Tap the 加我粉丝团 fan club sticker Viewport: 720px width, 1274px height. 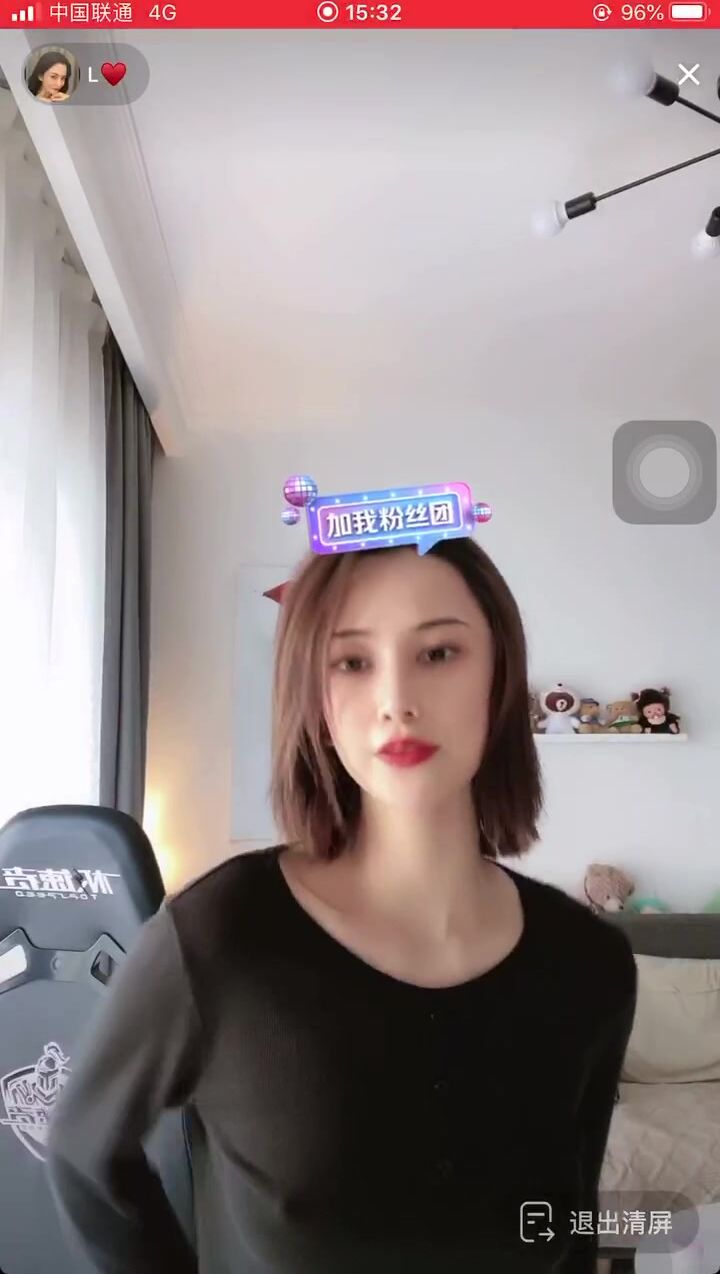click(388, 519)
